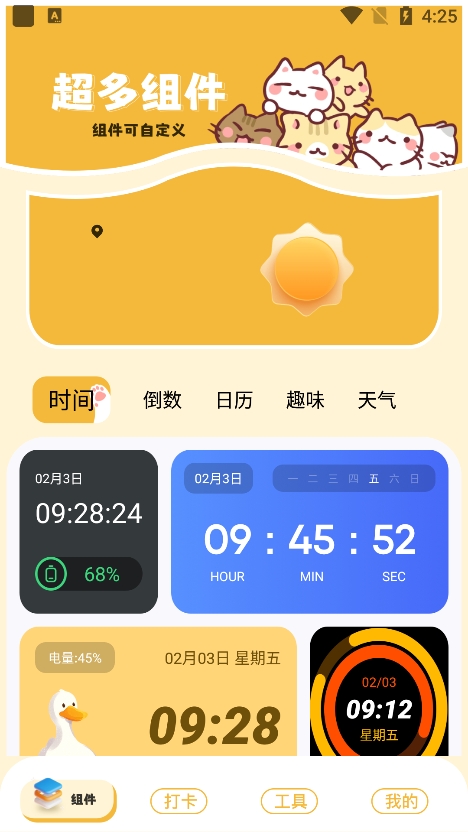Show the 天气 widget category

[x=377, y=400]
